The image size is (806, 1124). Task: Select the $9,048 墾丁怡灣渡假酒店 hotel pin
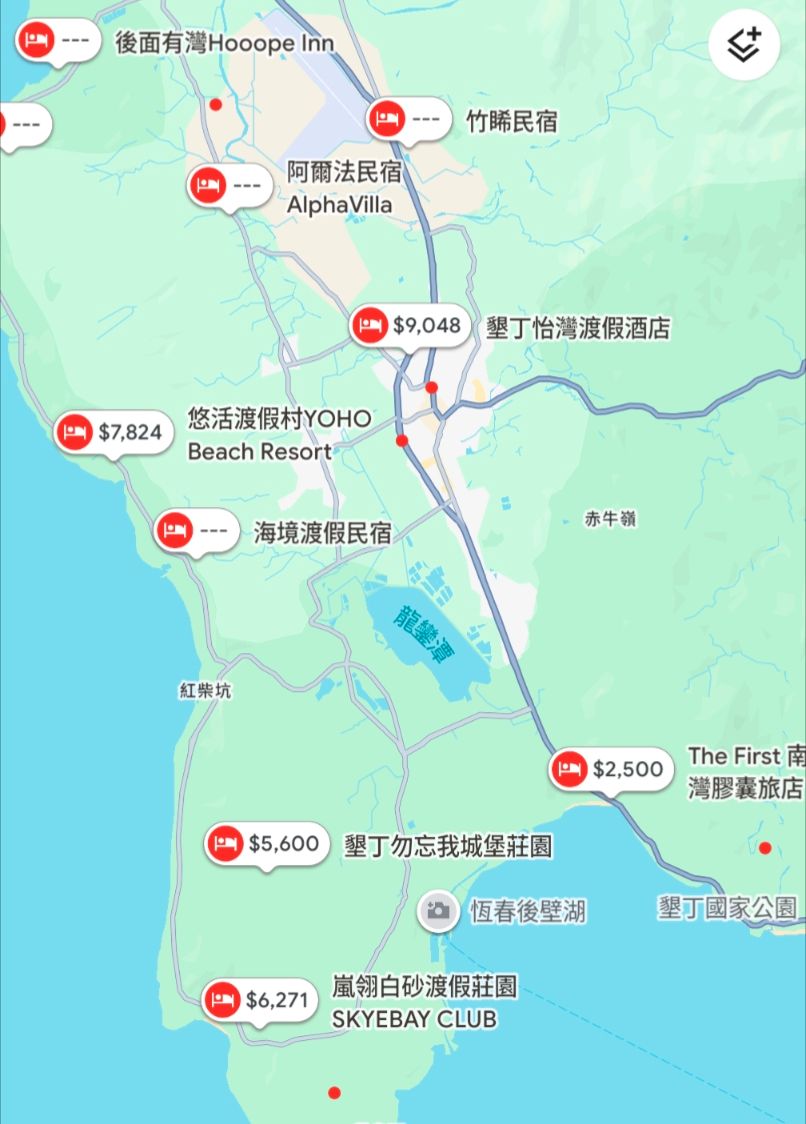click(408, 325)
